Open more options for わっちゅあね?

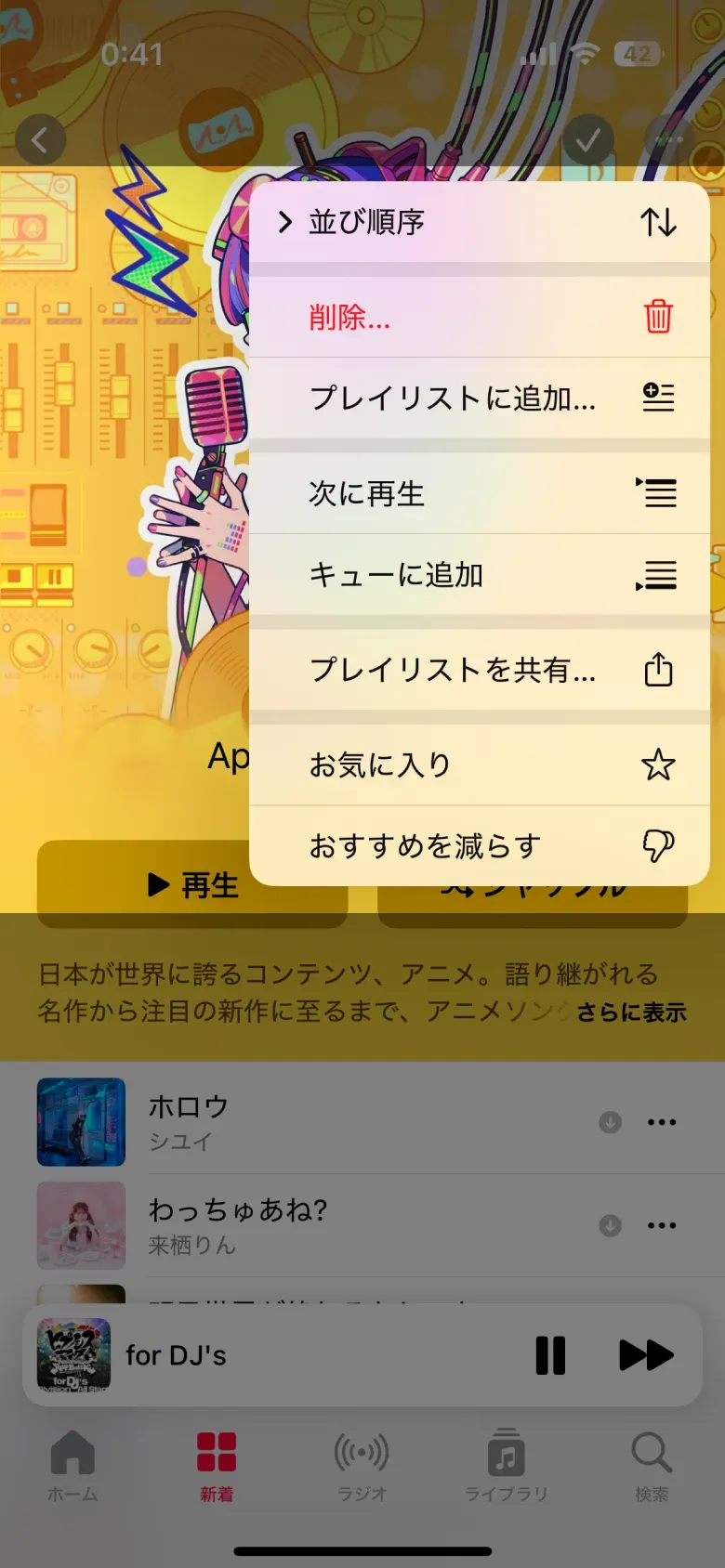point(662,1225)
